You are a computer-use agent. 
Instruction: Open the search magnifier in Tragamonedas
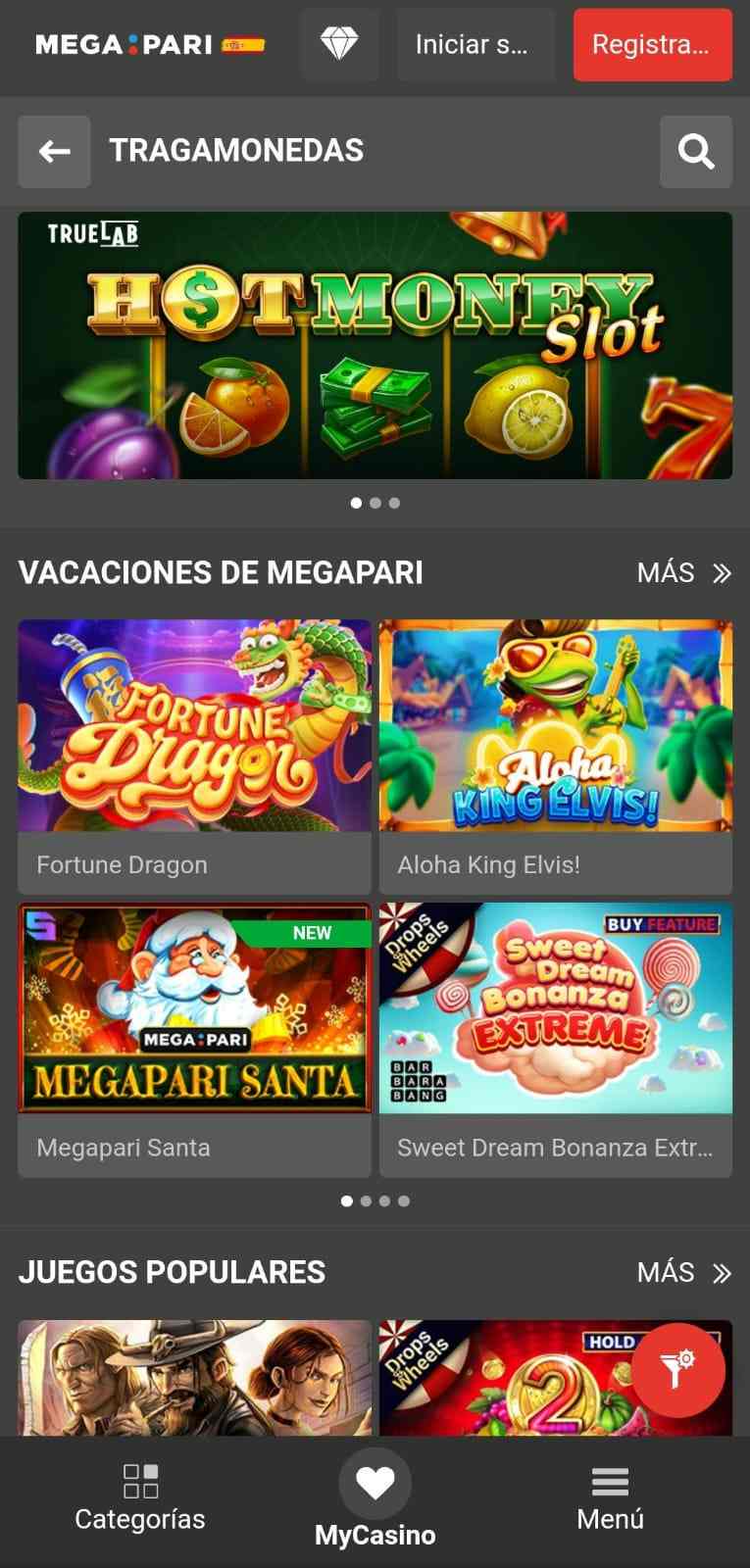pos(695,151)
